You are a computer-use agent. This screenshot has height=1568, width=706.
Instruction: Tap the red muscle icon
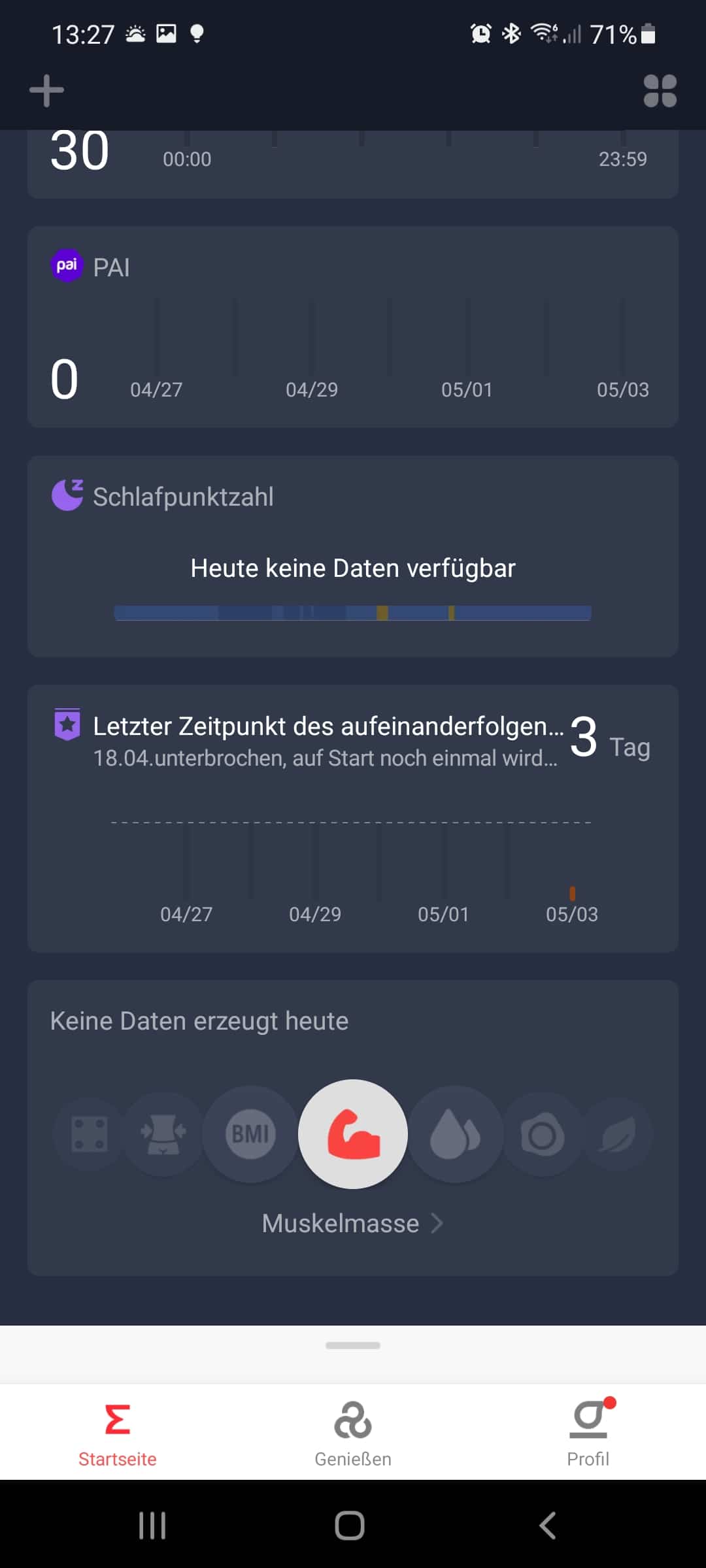coord(353,1134)
